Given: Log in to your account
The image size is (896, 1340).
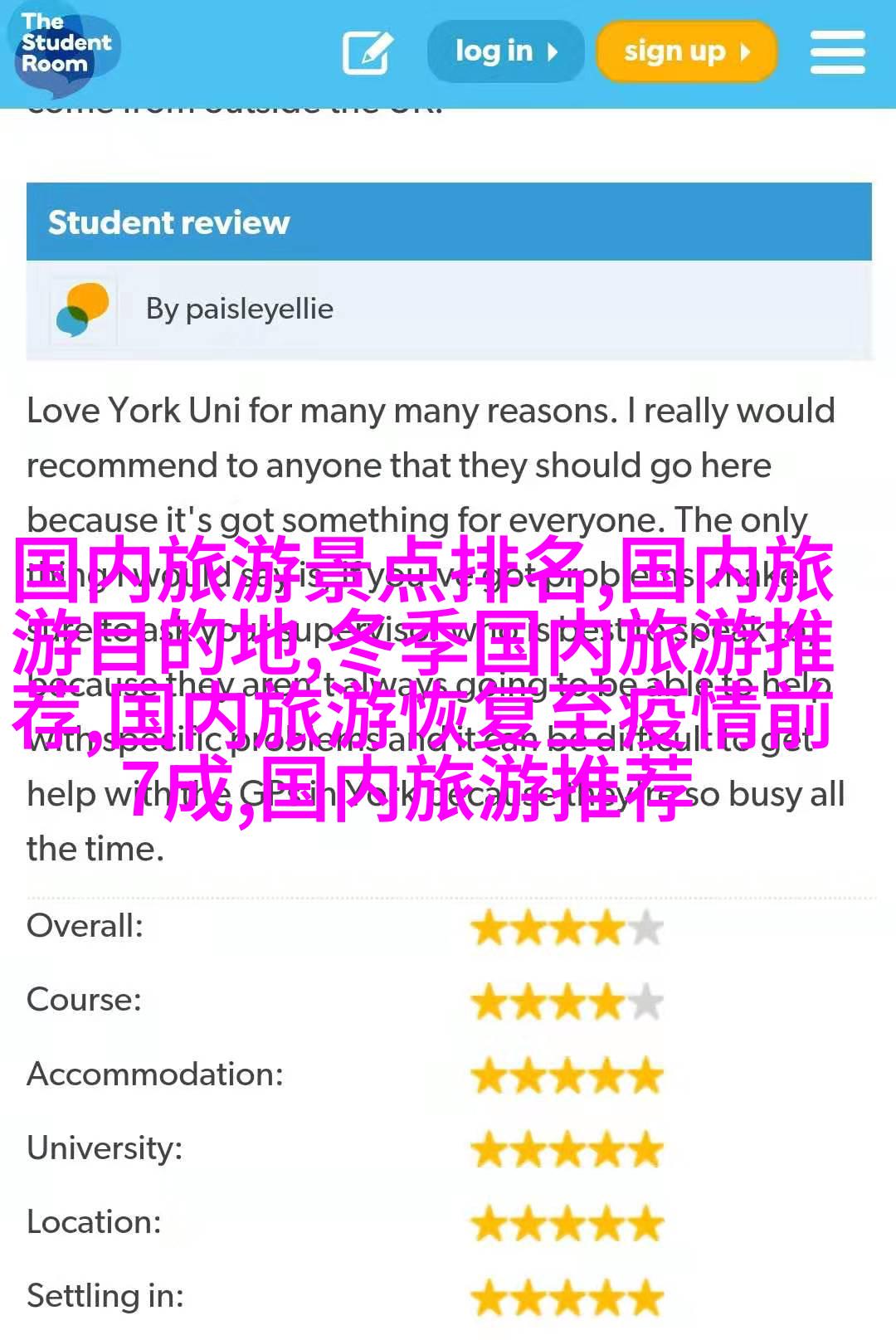Looking at the screenshot, I should point(505,51).
